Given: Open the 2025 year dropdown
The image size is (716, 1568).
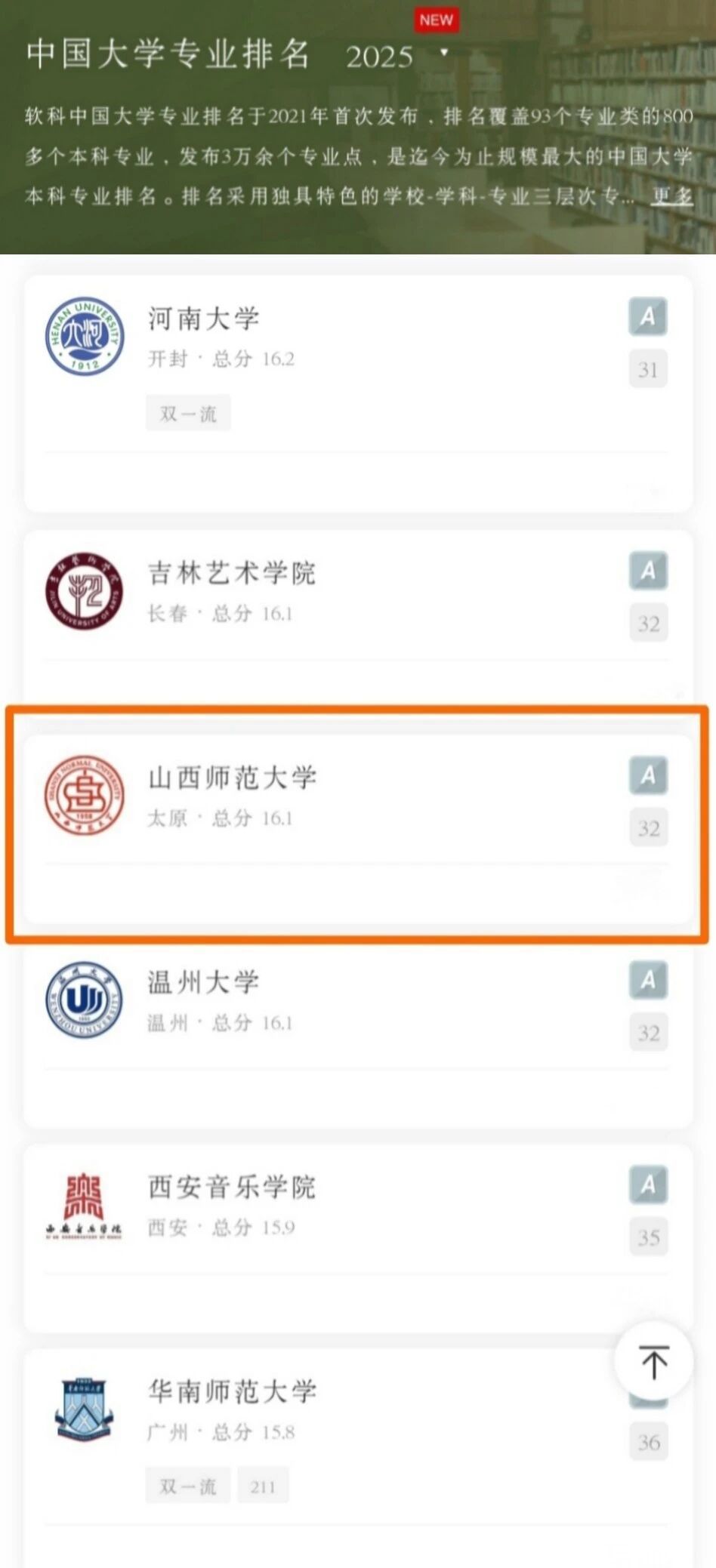Looking at the screenshot, I should [x=396, y=57].
